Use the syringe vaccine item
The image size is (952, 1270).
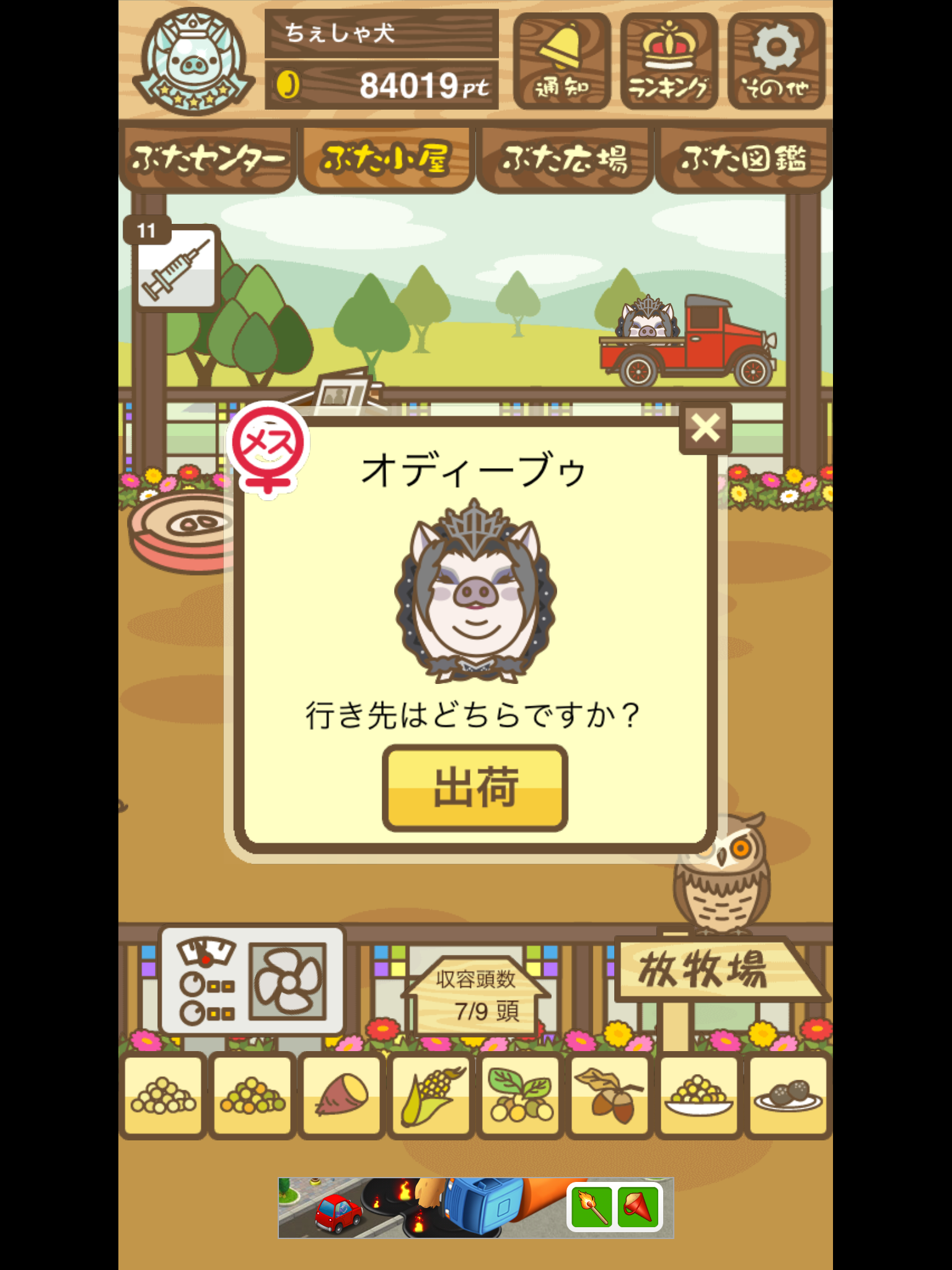tap(176, 268)
